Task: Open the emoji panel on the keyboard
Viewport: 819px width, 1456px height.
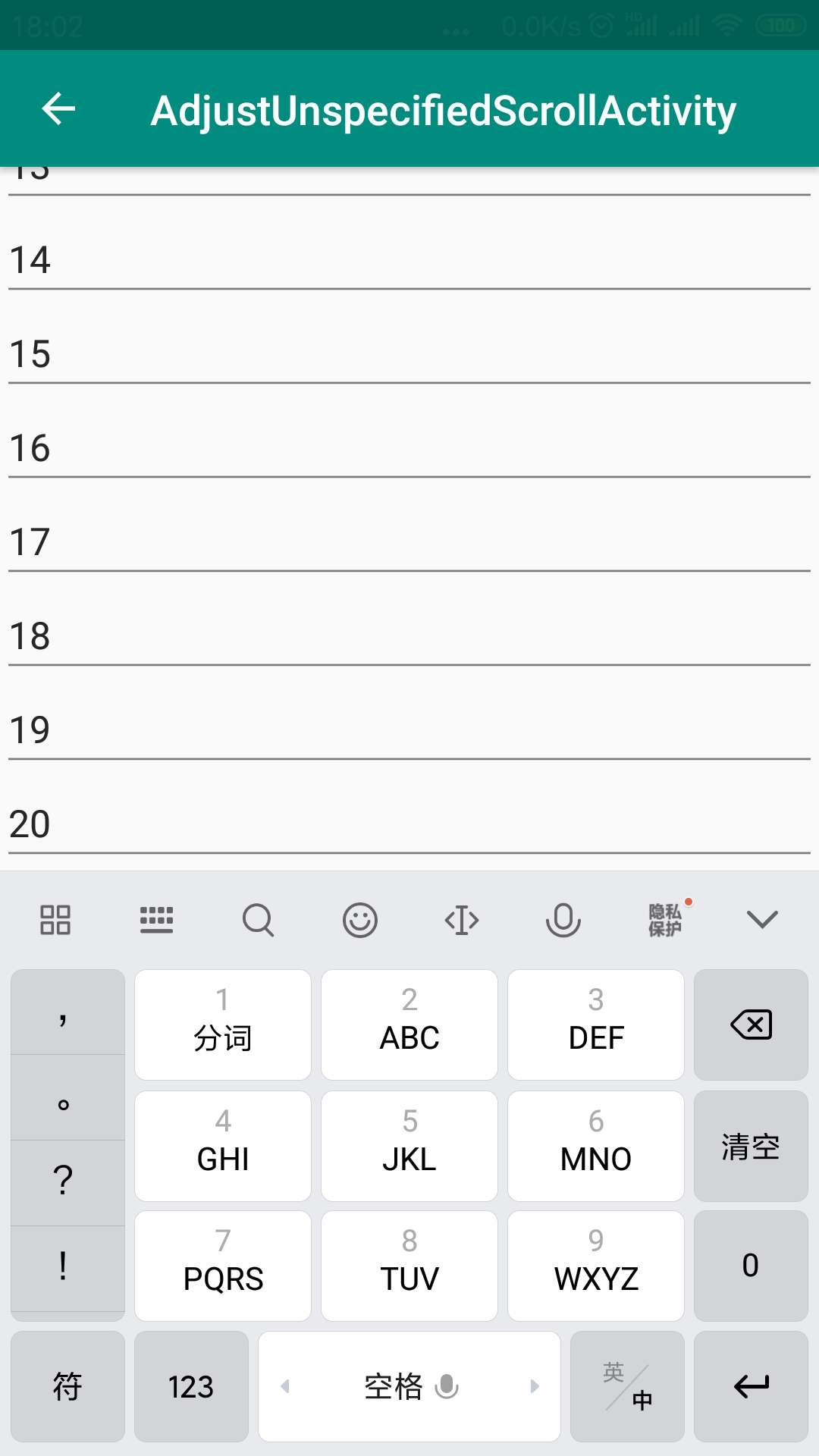Action: coord(359,920)
